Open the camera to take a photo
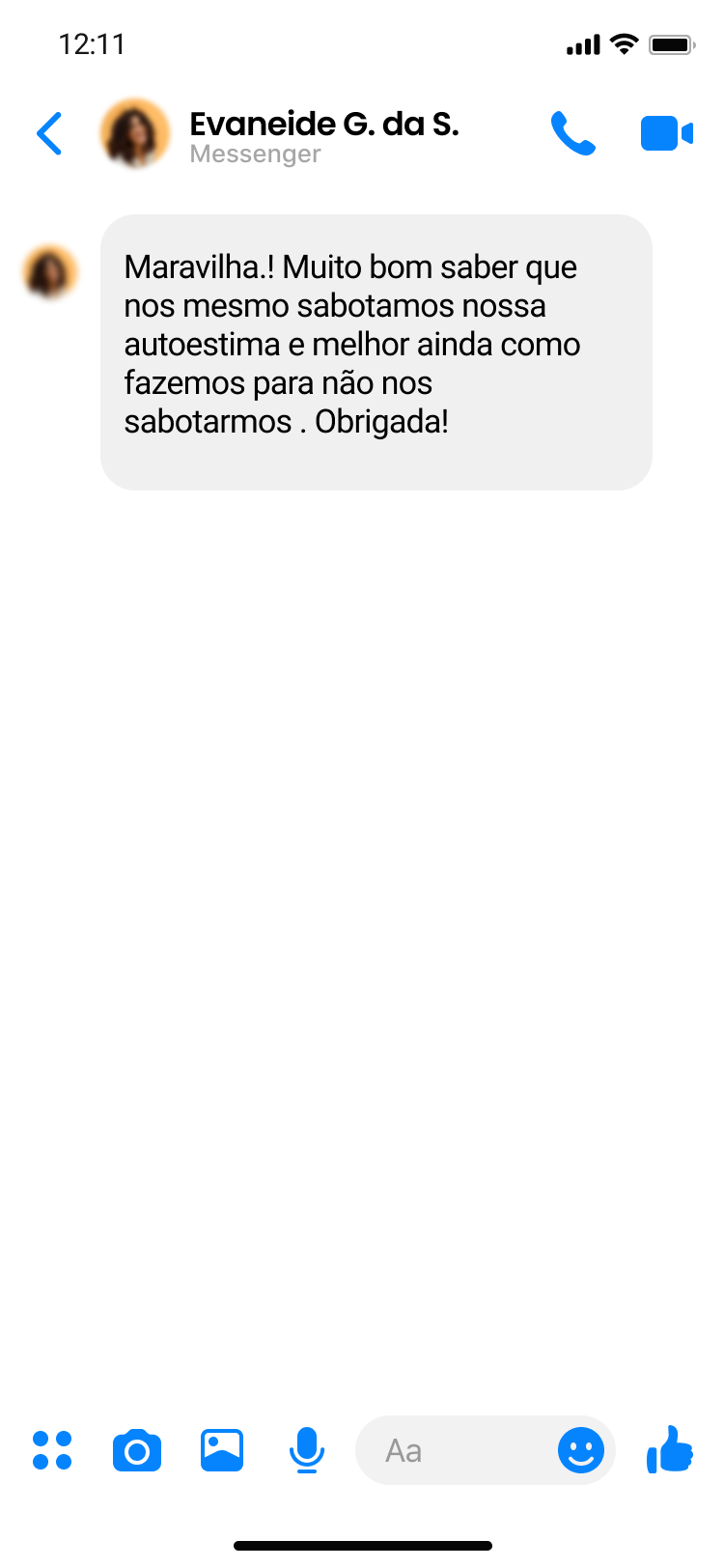Viewport: 724px width, 1568px height. pos(137,1450)
